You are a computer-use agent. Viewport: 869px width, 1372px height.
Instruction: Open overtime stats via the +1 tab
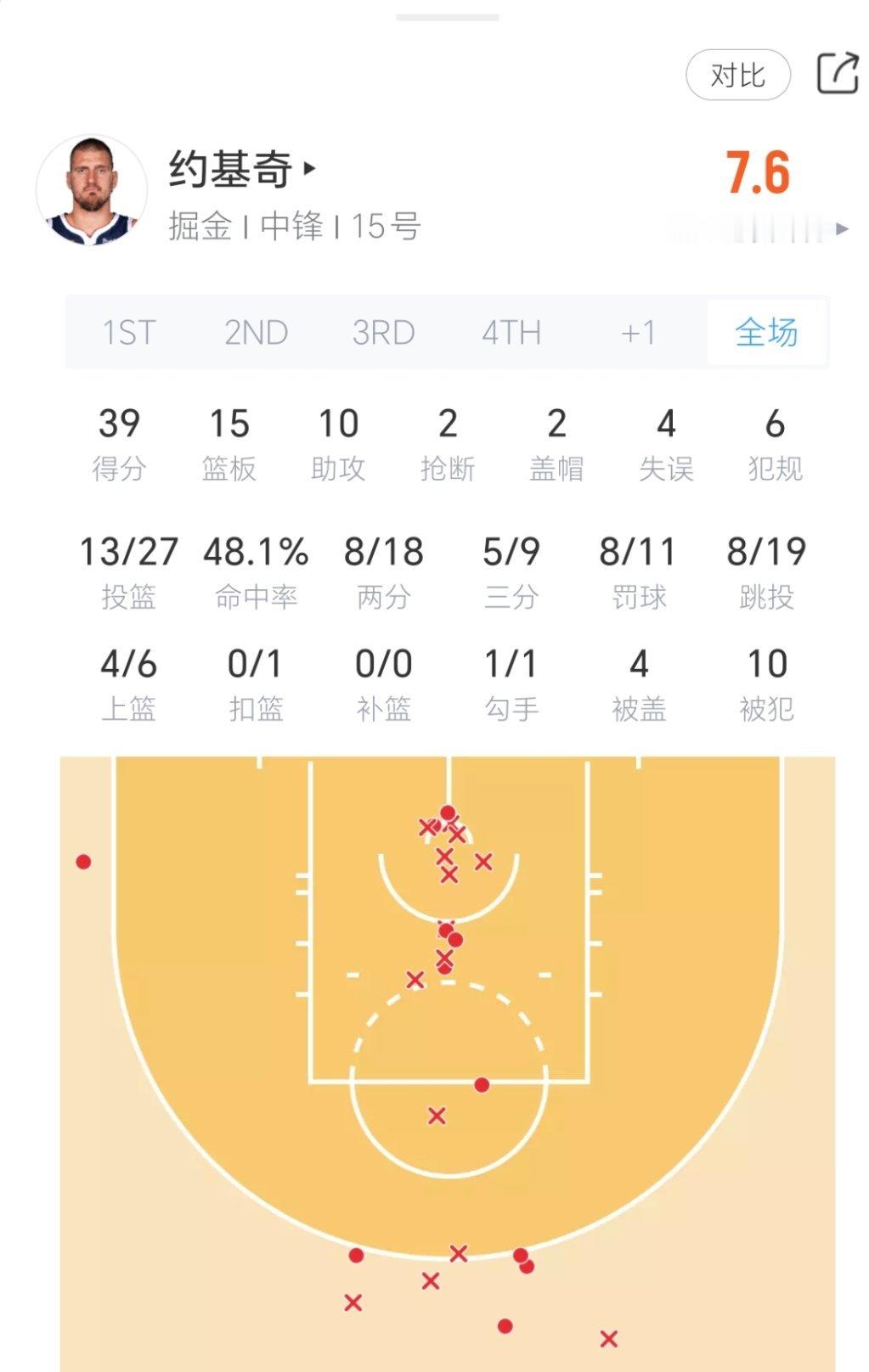point(640,333)
